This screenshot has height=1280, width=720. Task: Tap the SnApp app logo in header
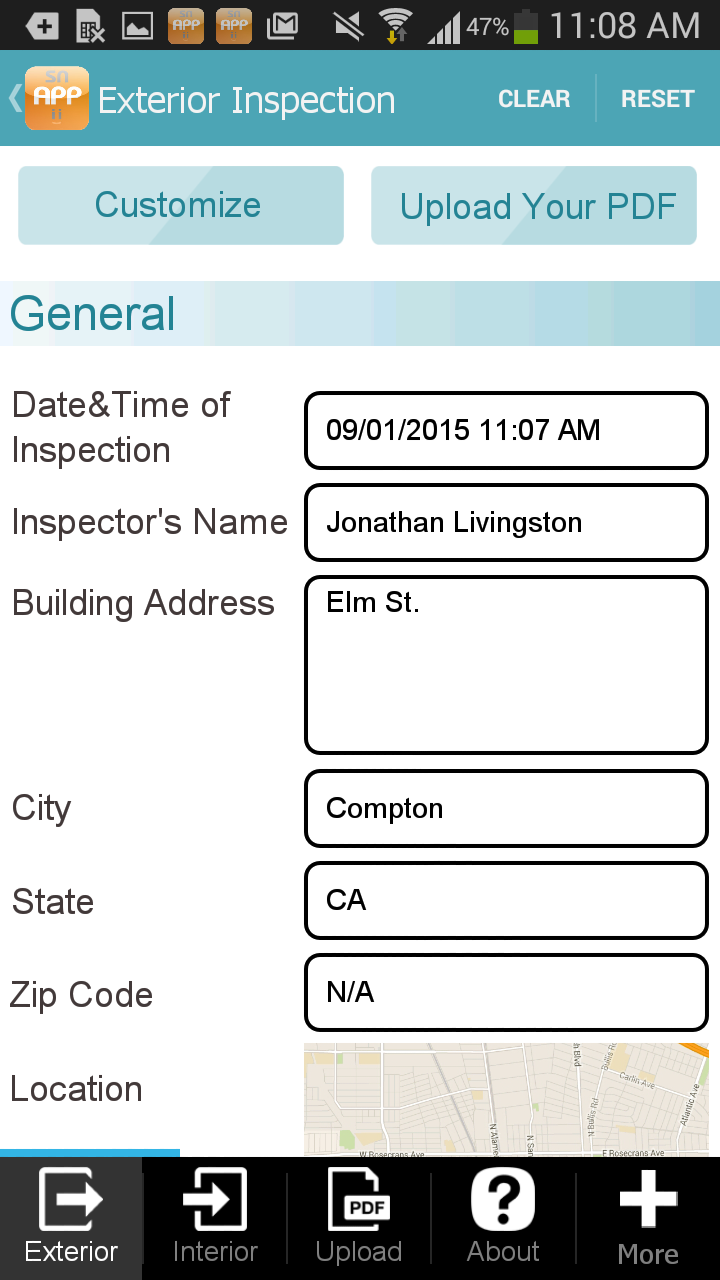pyautogui.click(x=57, y=98)
